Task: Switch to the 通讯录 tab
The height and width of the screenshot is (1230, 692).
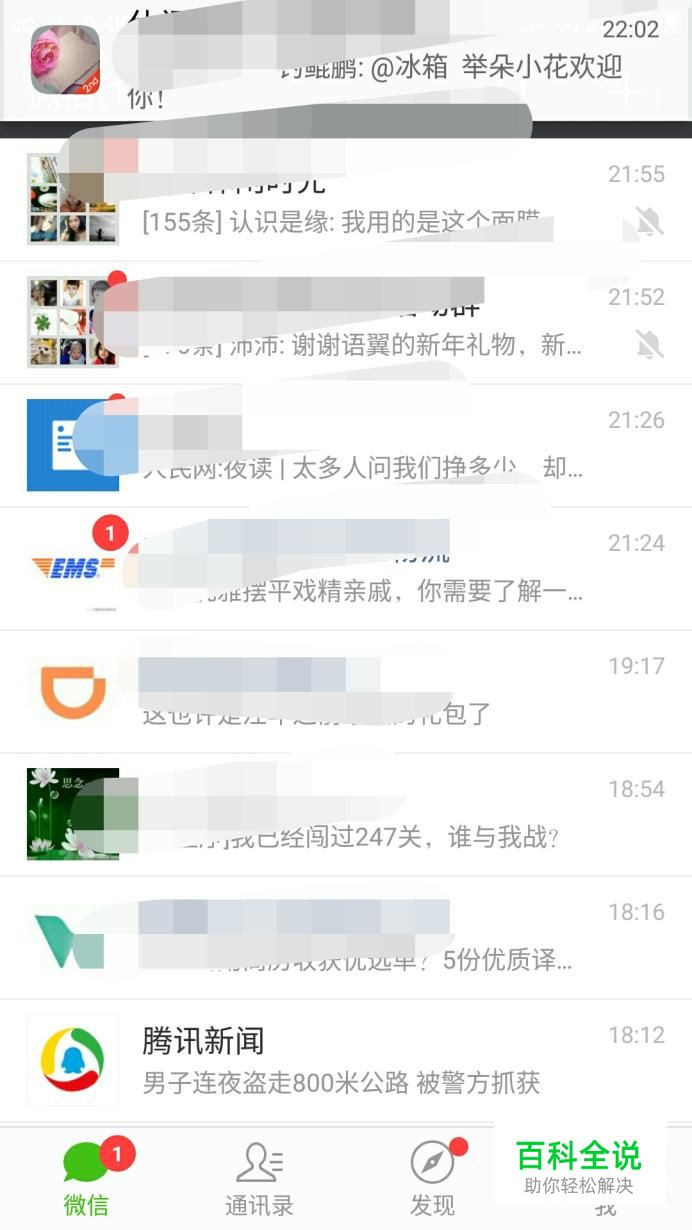Action: (x=259, y=1180)
